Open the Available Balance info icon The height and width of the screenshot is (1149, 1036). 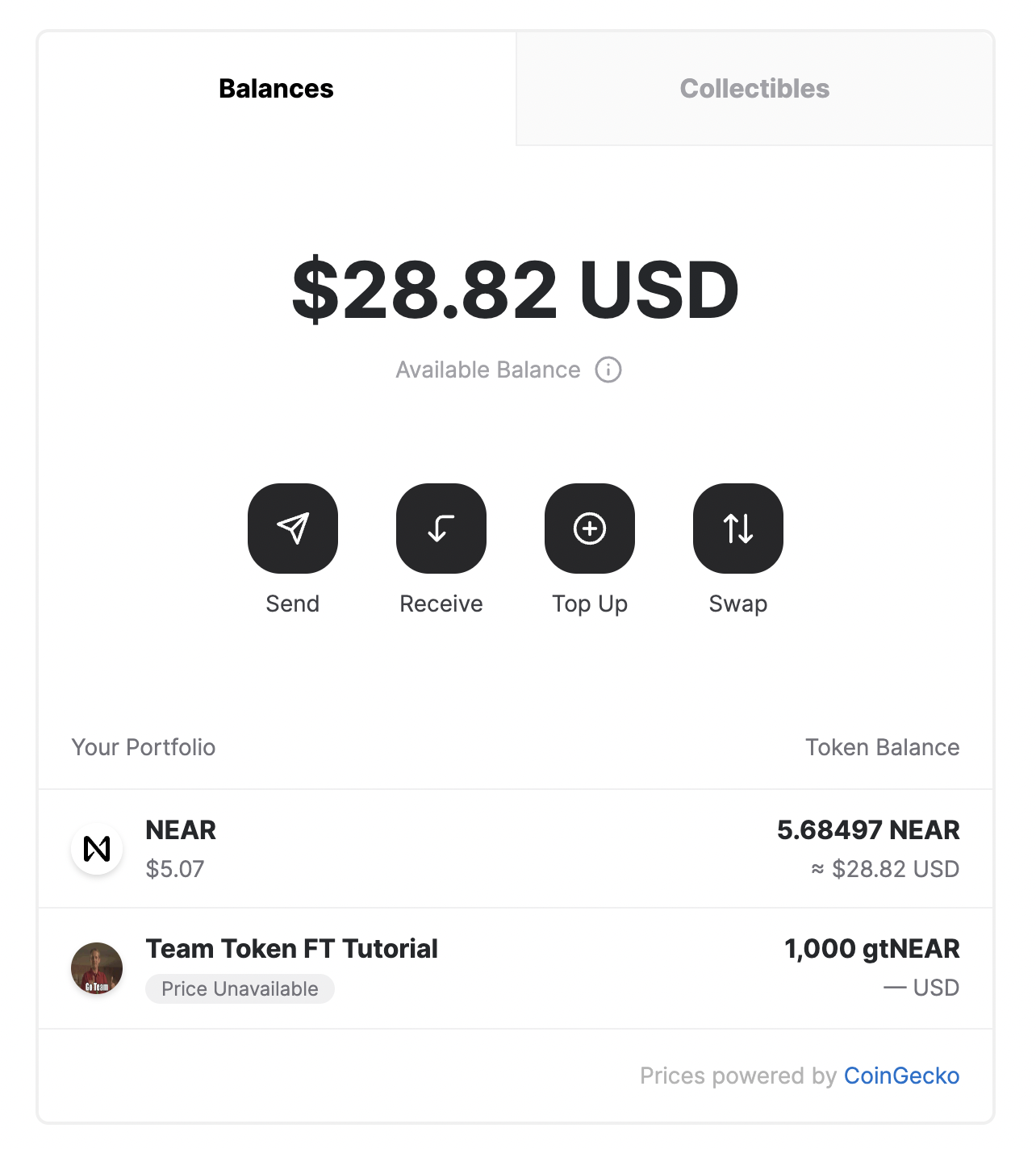608,370
